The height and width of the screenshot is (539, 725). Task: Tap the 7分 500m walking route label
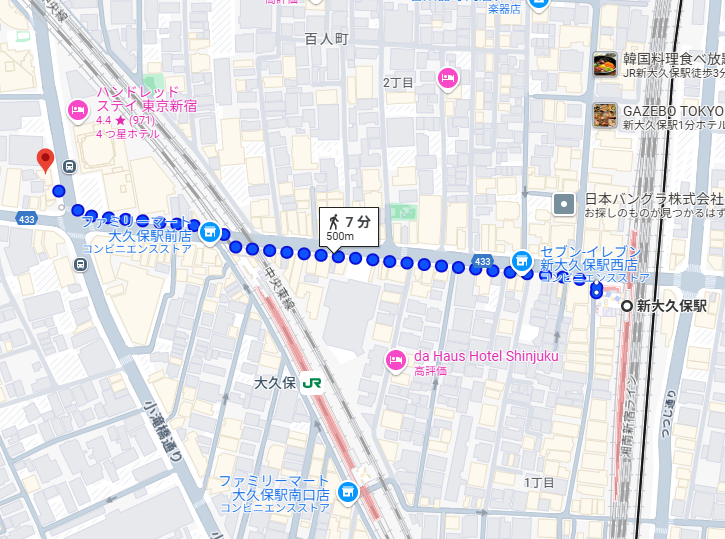coord(348,228)
